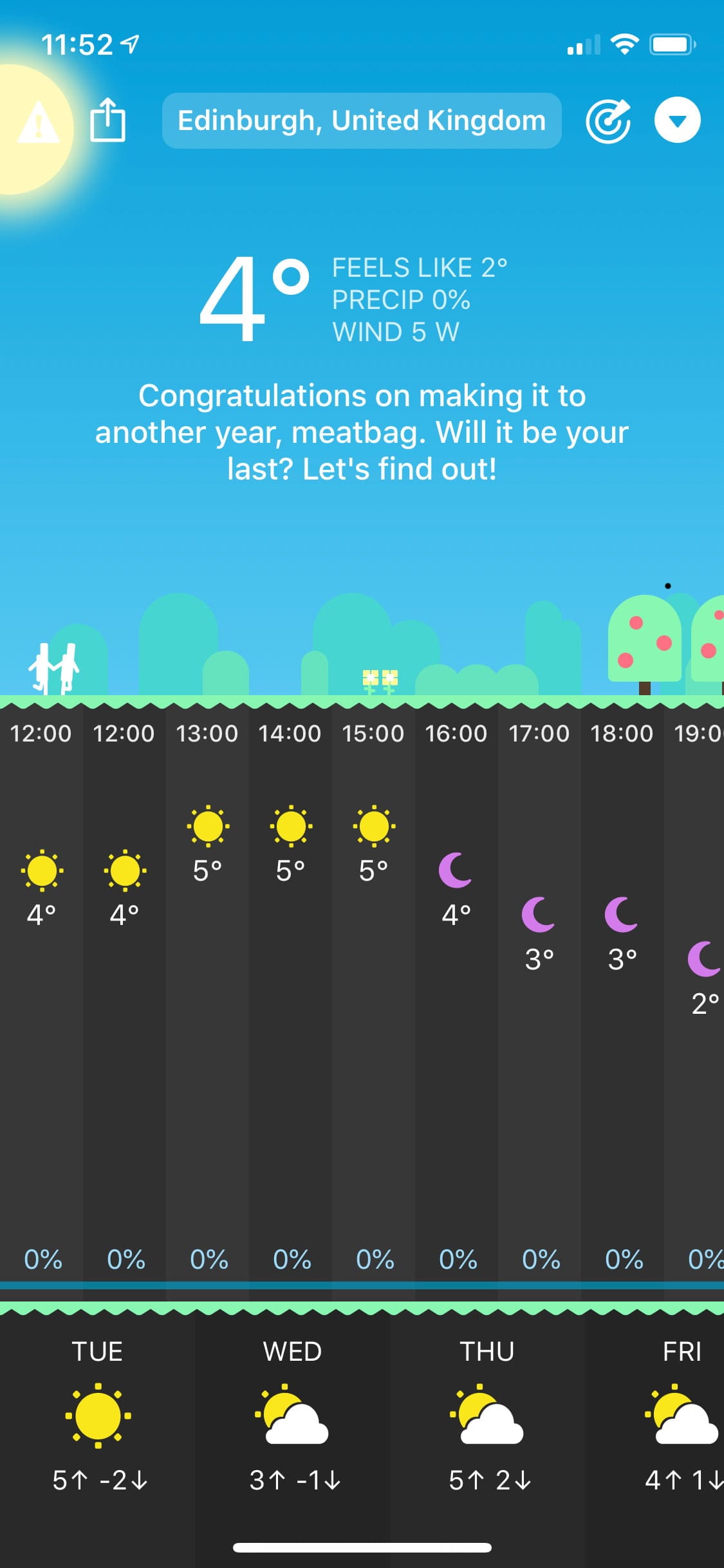Open Tuesday's daily forecast
This screenshot has height=1568, width=724.
tap(98, 1416)
